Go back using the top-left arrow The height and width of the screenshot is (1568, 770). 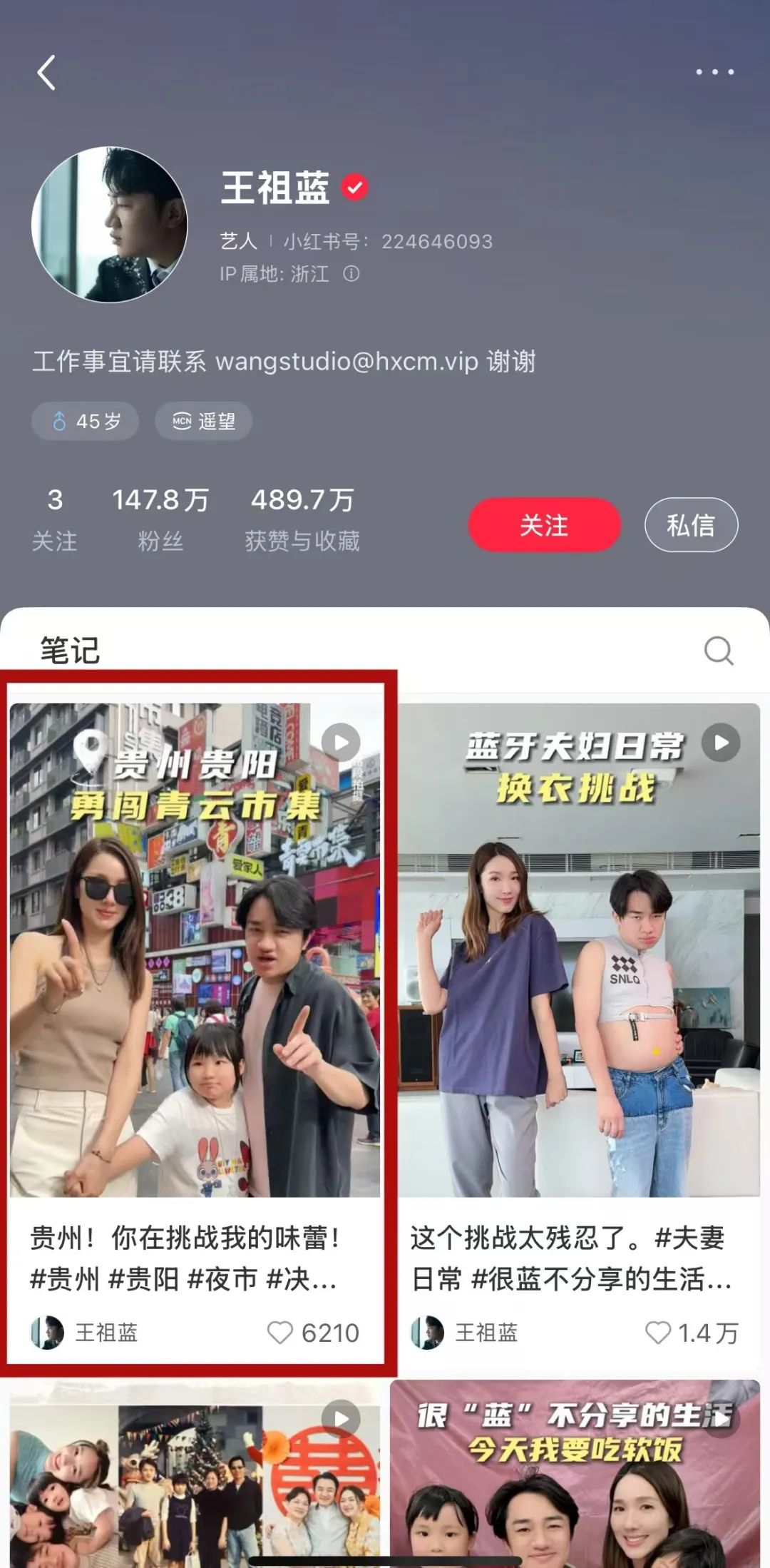46,73
